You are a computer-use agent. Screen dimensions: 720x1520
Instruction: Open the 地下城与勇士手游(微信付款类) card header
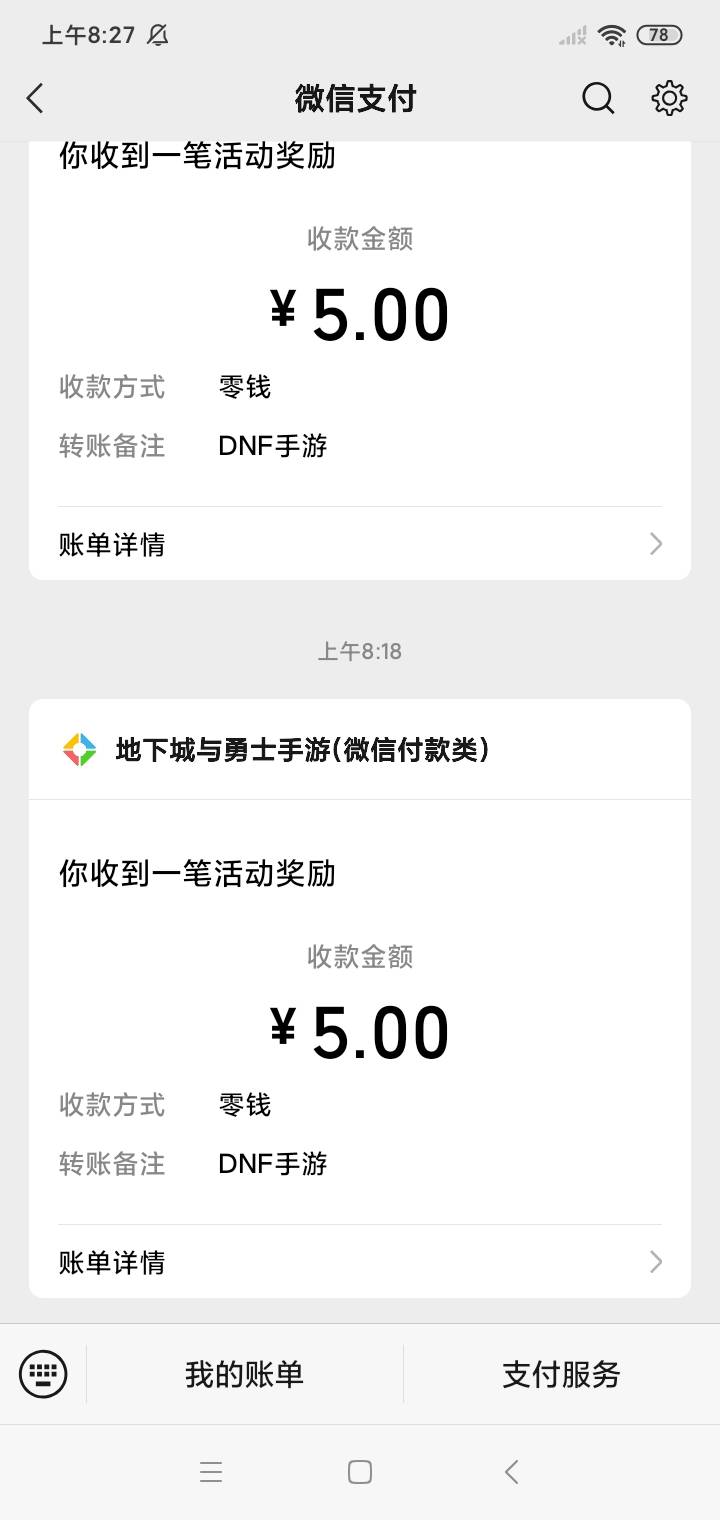[360, 749]
